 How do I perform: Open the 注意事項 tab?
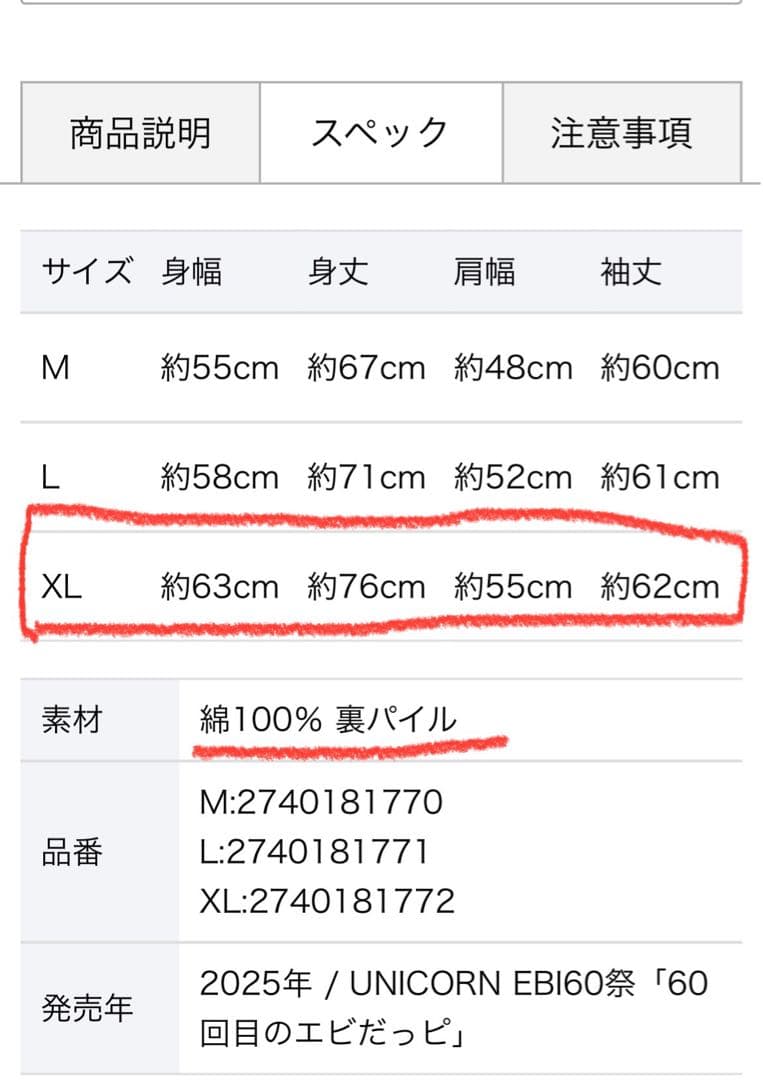622,131
